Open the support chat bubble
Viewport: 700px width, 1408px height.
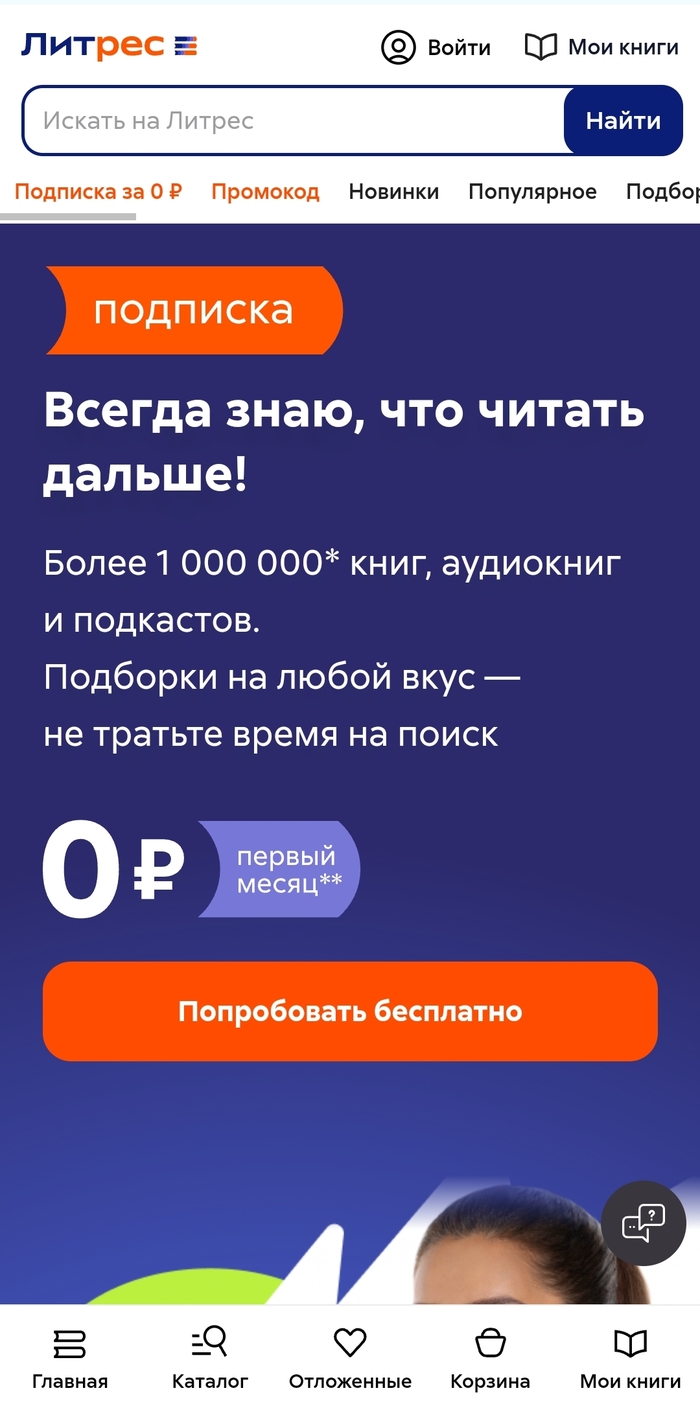[x=643, y=1223]
